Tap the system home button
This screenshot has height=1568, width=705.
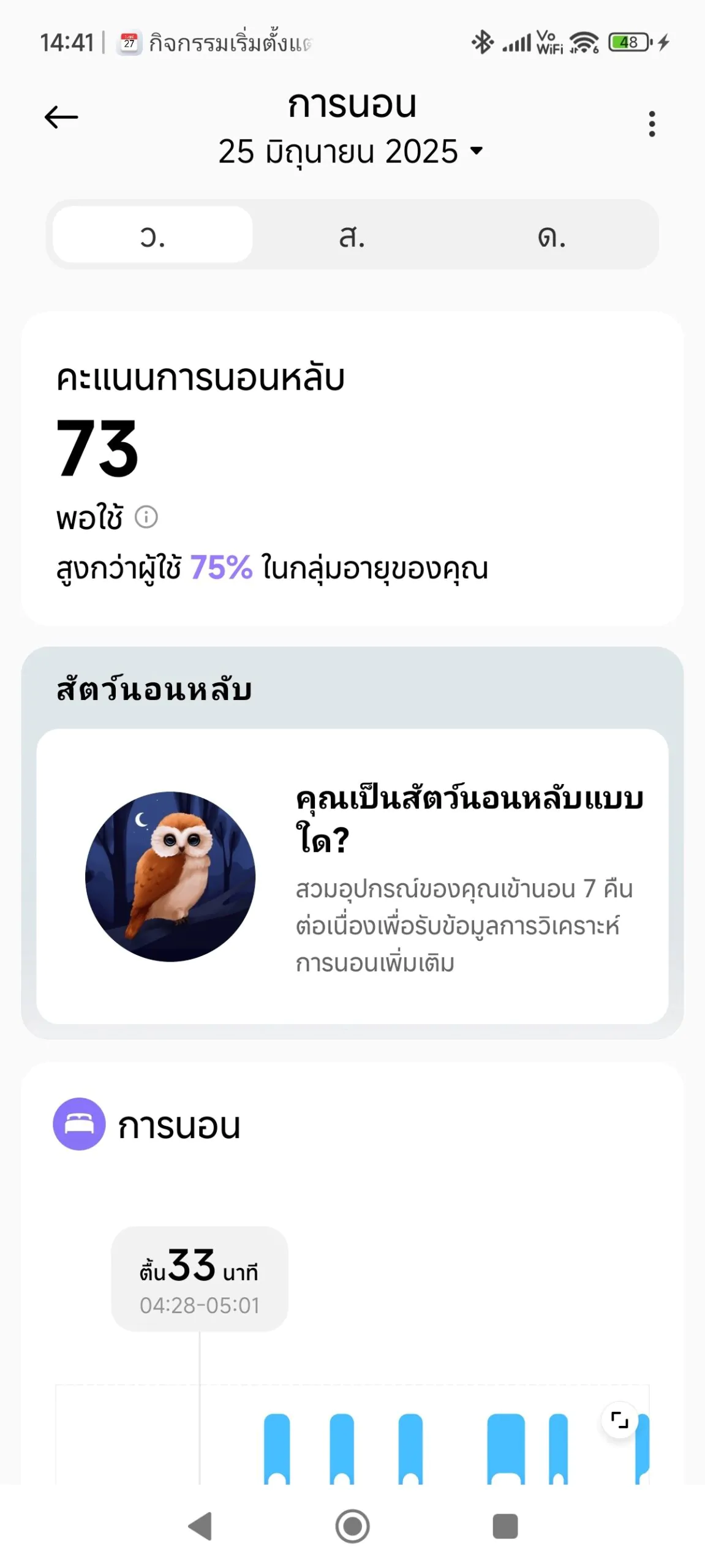click(352, 1526)
